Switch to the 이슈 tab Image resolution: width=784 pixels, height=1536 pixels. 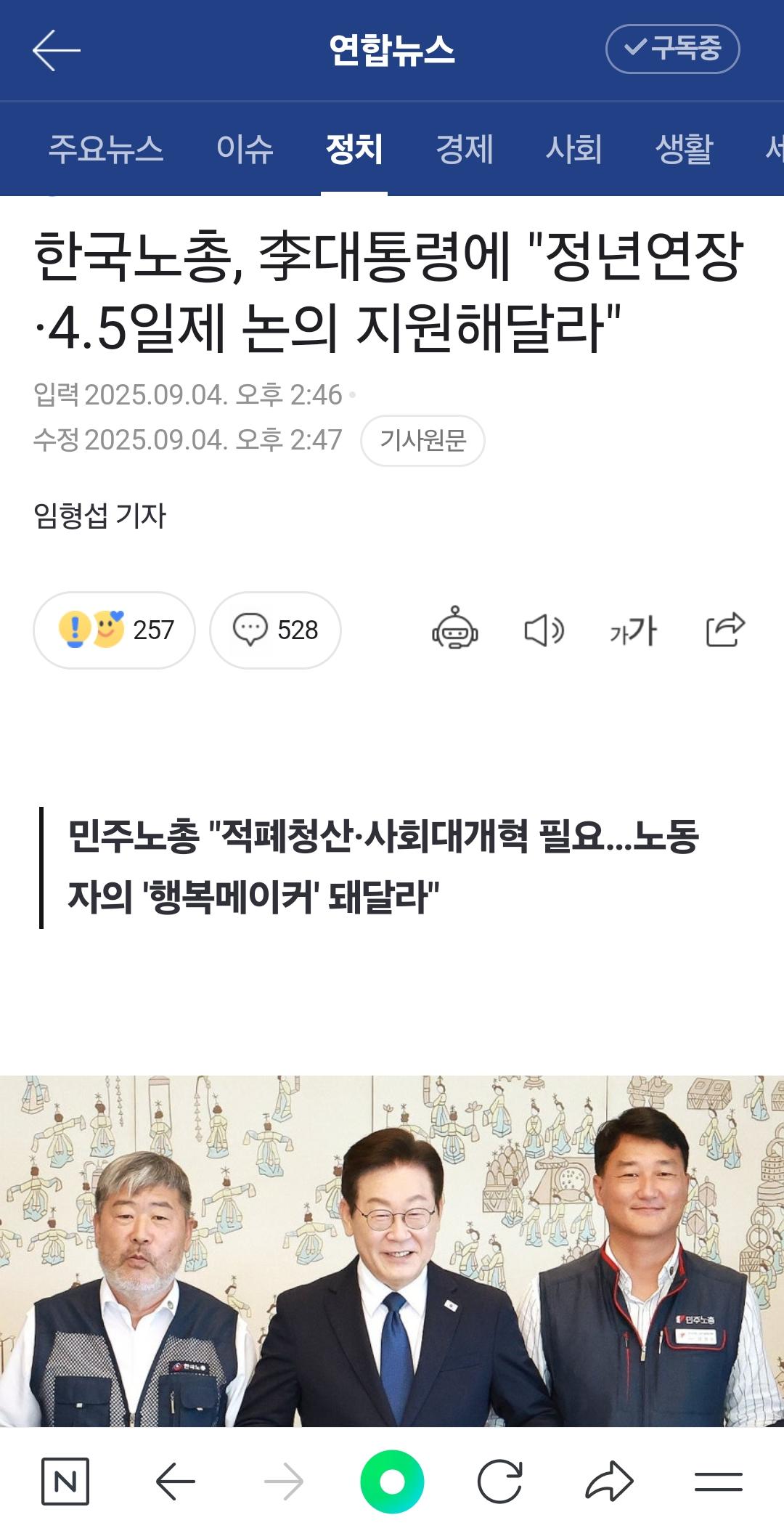tap(245, 149)
